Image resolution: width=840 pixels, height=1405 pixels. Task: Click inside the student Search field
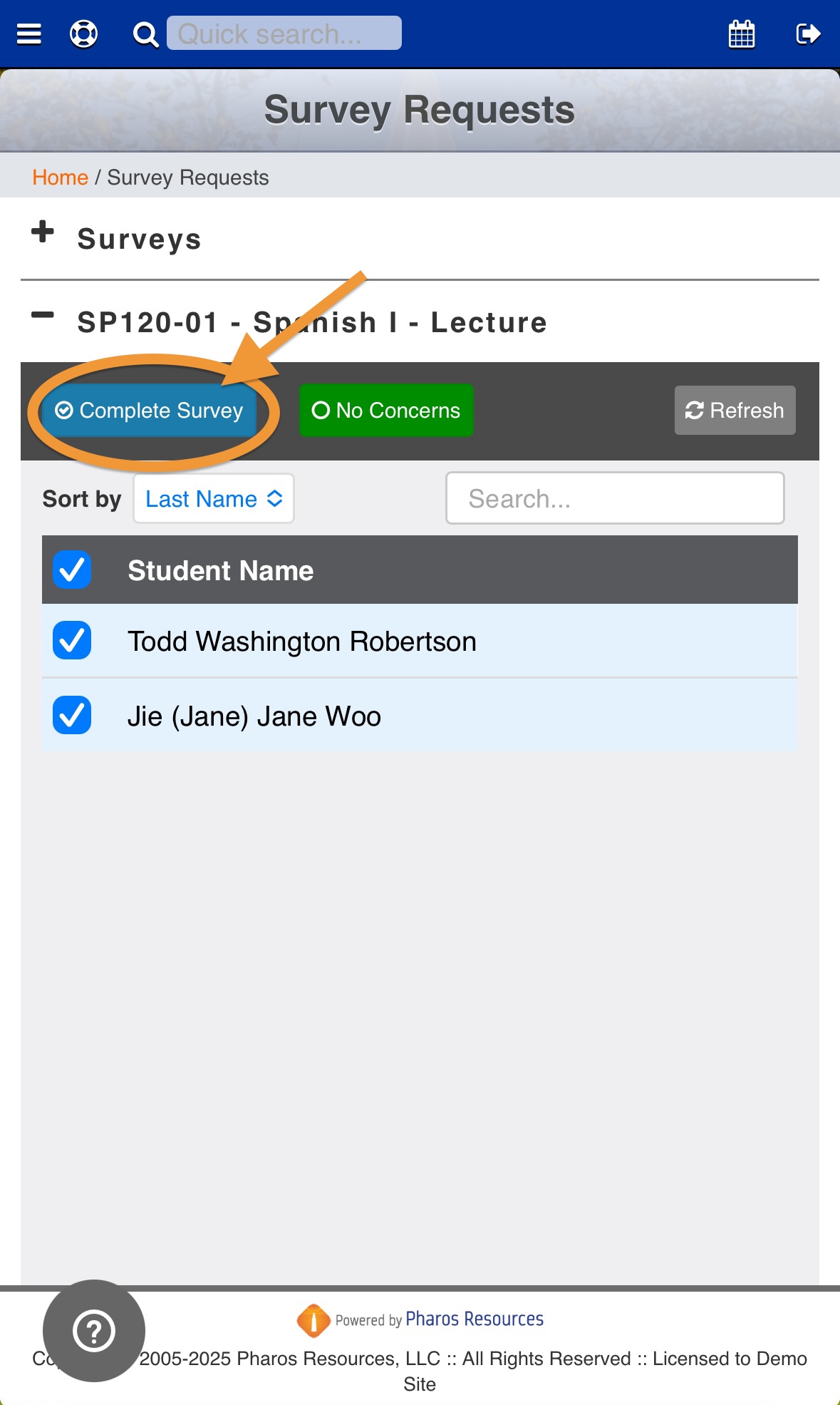tap(613, 498)
